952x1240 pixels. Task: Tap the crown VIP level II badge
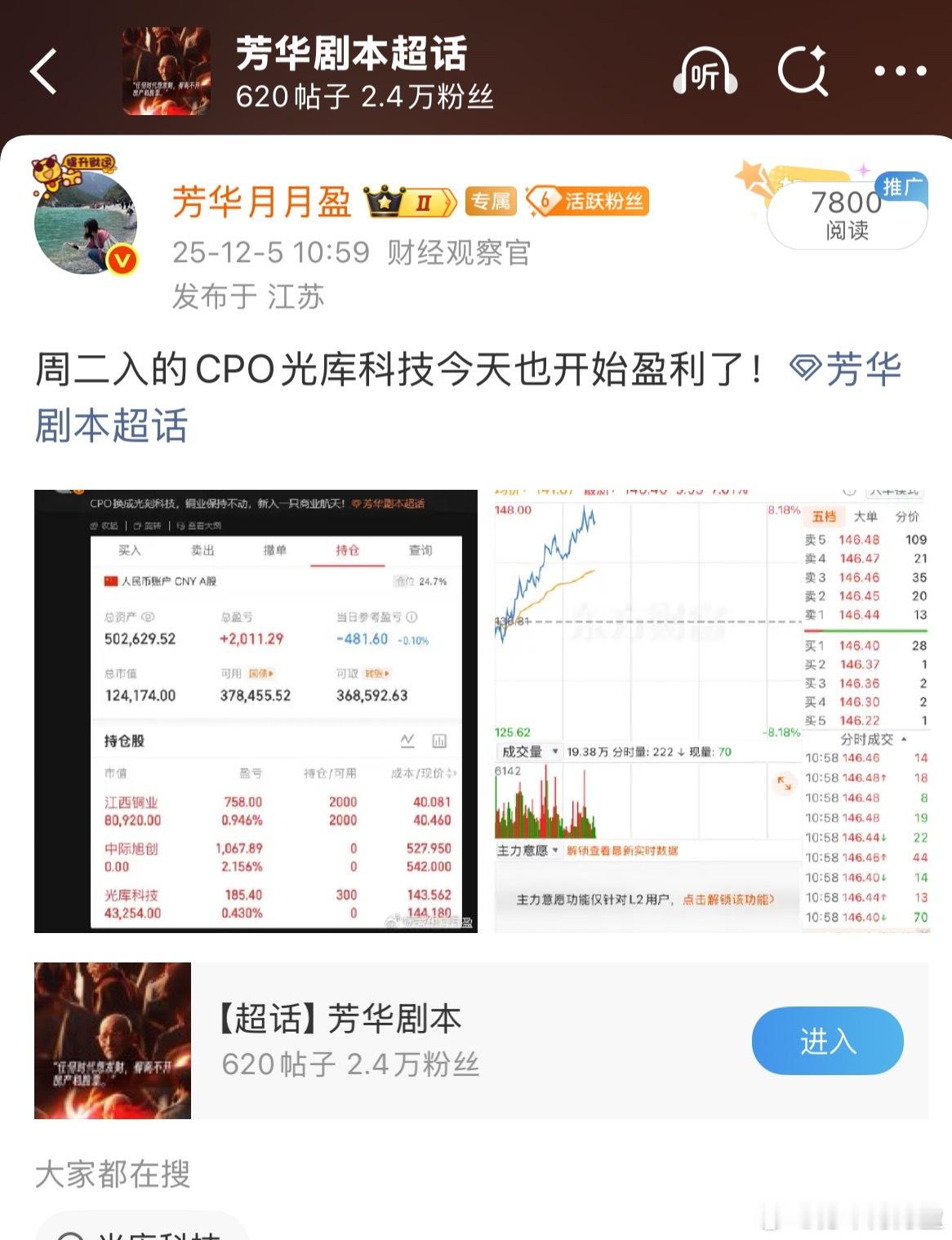[x=406, y=202]
